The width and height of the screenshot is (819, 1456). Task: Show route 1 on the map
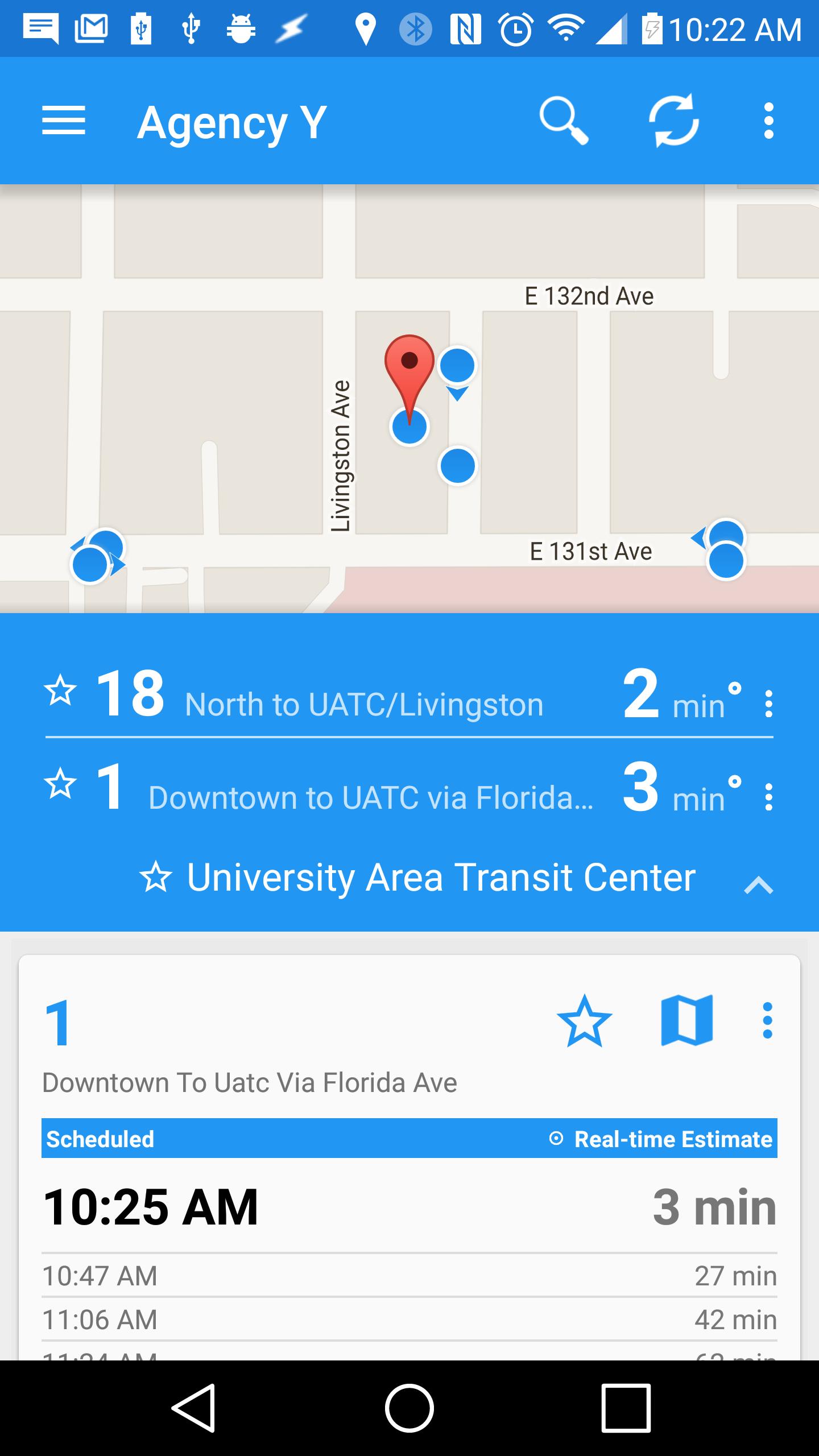pos(686,1021)
